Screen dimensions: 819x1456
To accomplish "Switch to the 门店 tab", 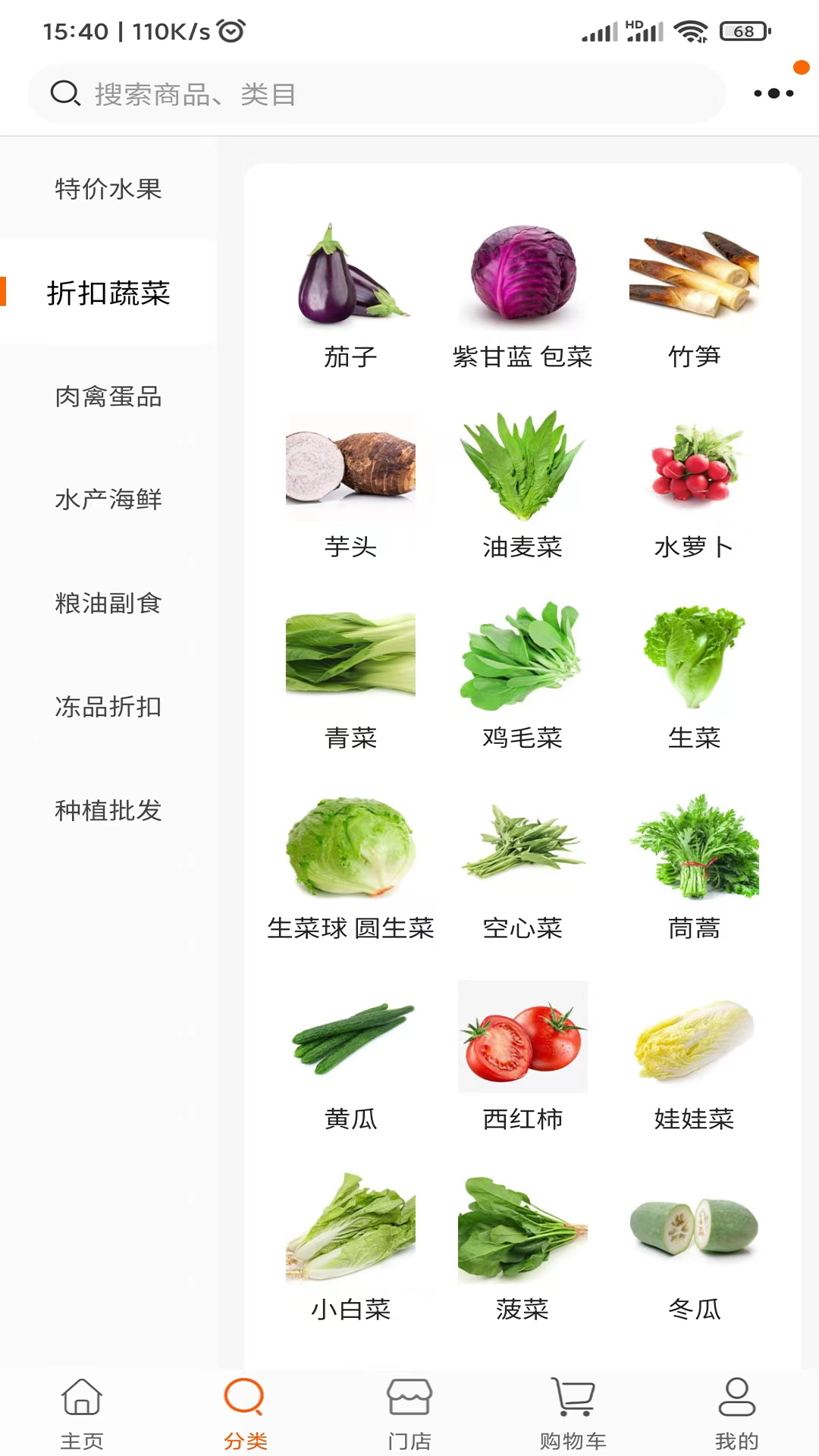I will coord(409,1414).
